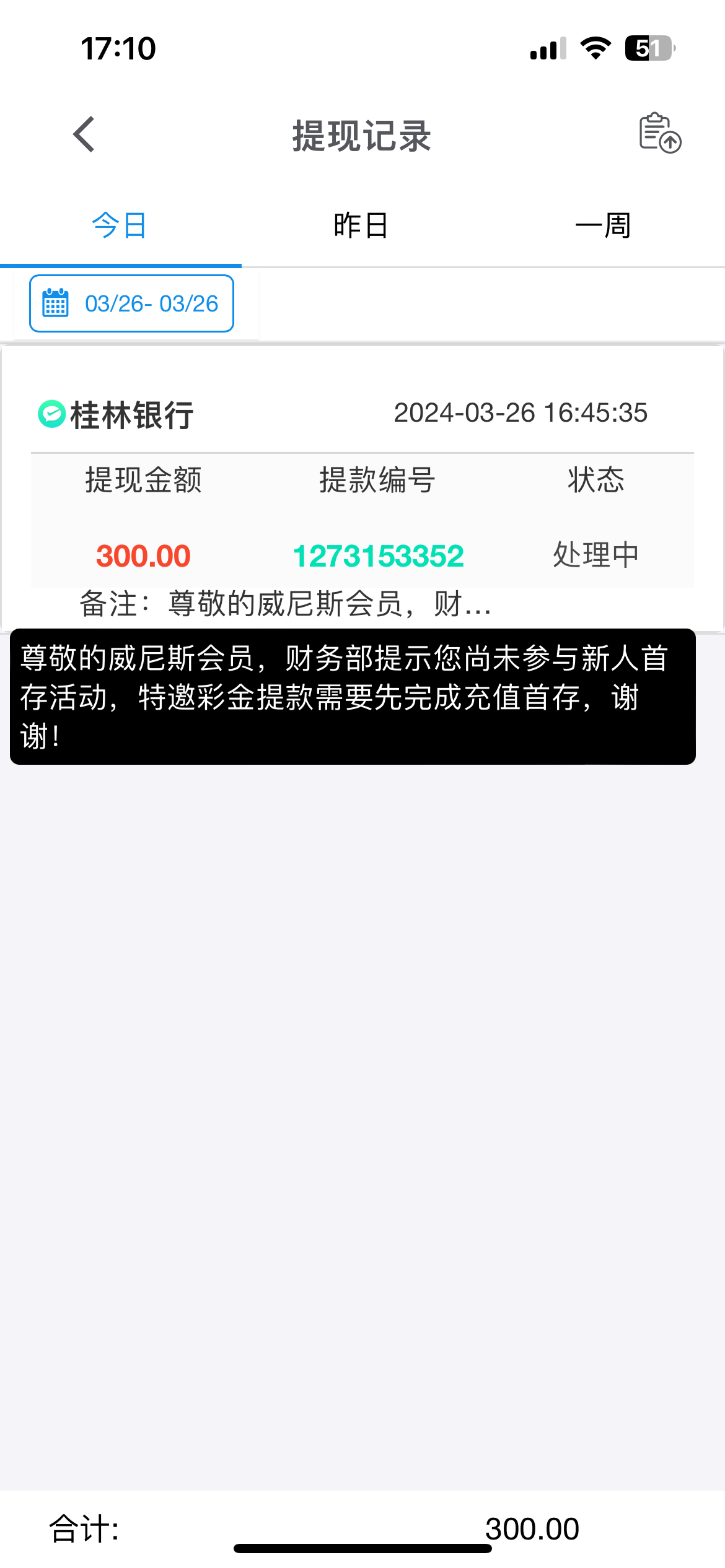Image resolution: width=725 pixels, height=1568 pixels.
Task: Open the clipboard upload icon
Action: pyautogui.click(x=659, y=133)
